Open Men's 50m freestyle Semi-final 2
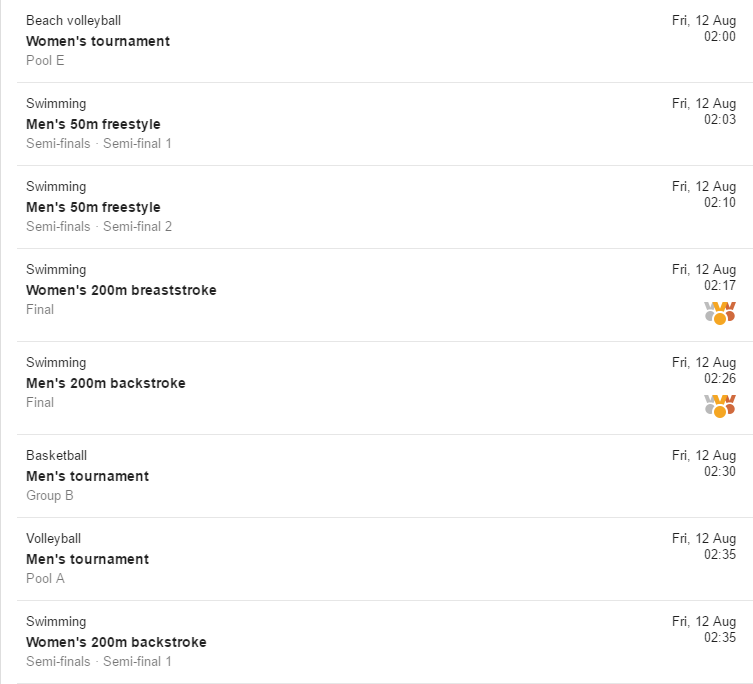This screenshot has width=753, height=684. click(x=93, y=207)
